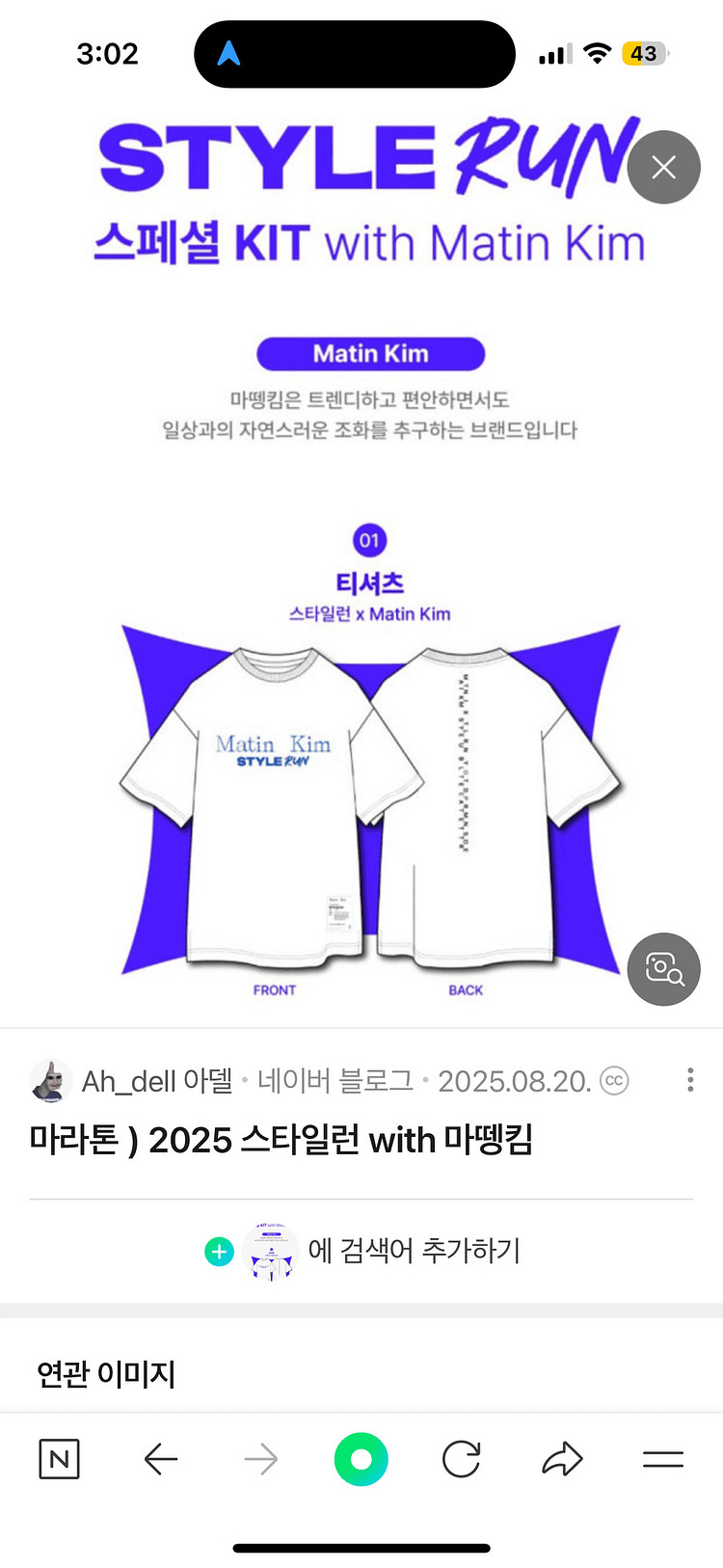Image resolution: width=723 pixels, height=1568 pixels.
Task: Tap the battery indicator showing 43
Action: click(644, 53)
